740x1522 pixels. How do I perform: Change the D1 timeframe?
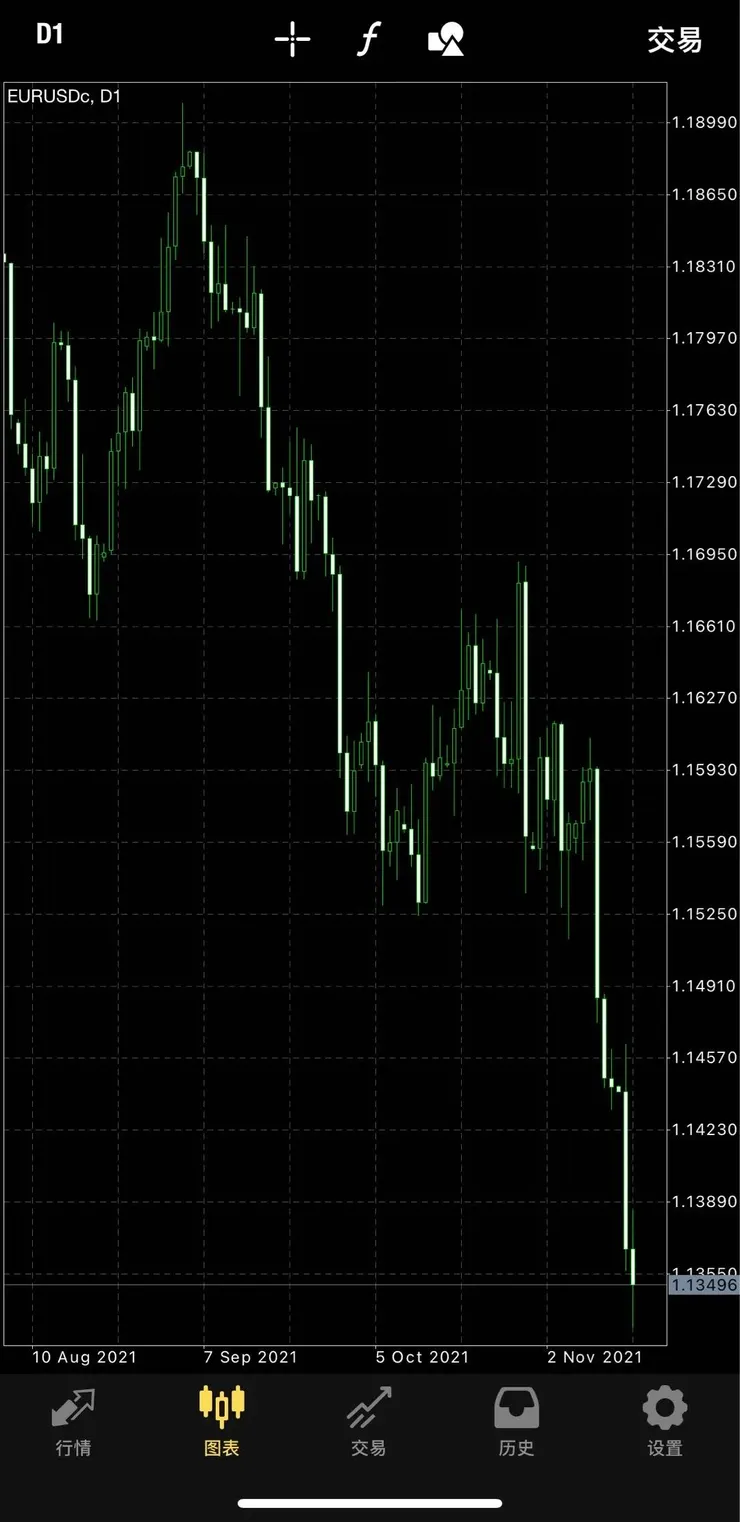tap(49, 35)
